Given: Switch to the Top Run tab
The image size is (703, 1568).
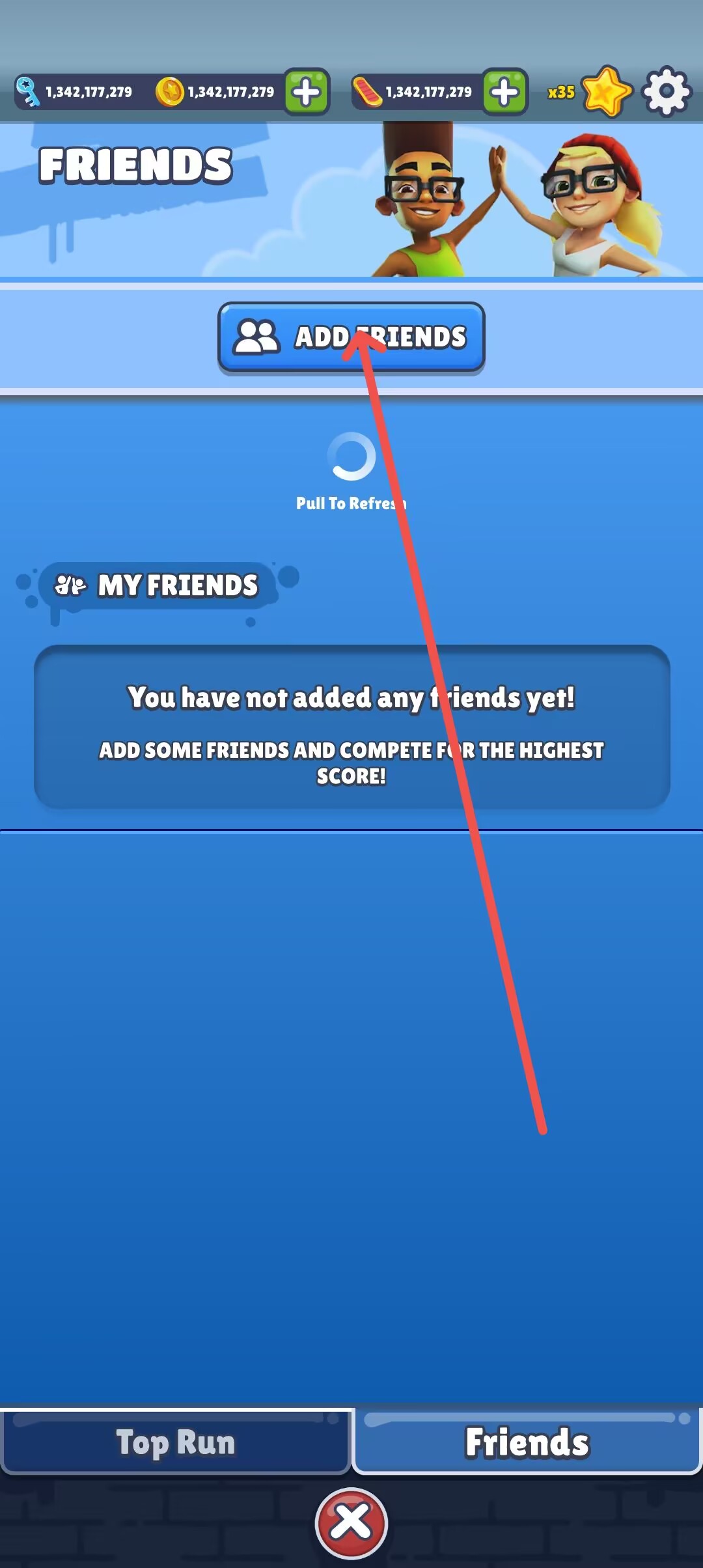Looking at the screenshot, I should click(x=176, y=1442).
